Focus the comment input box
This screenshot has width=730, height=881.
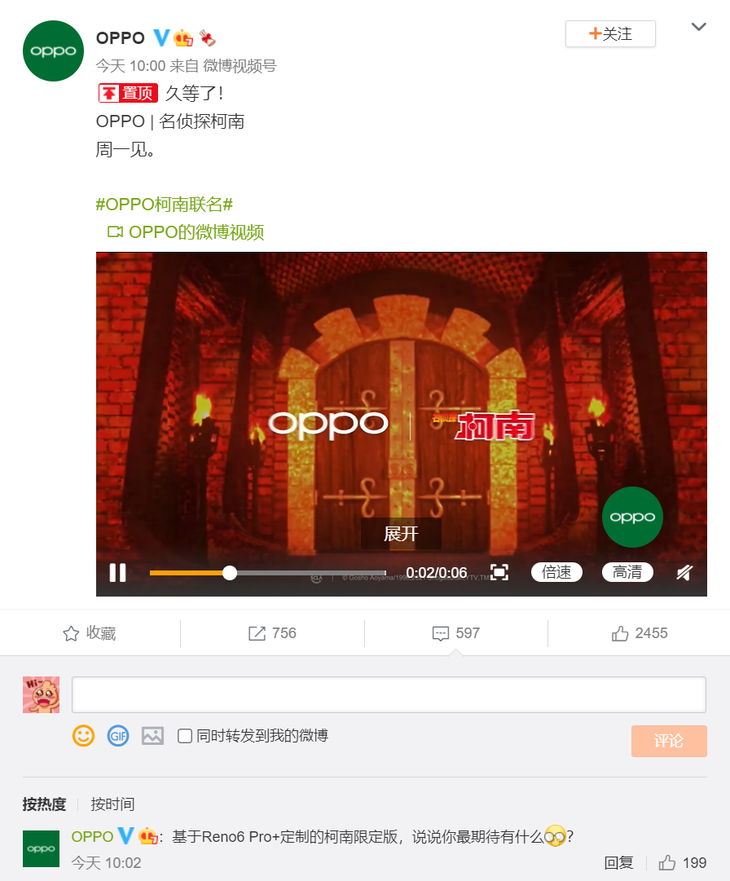point(388,694)
